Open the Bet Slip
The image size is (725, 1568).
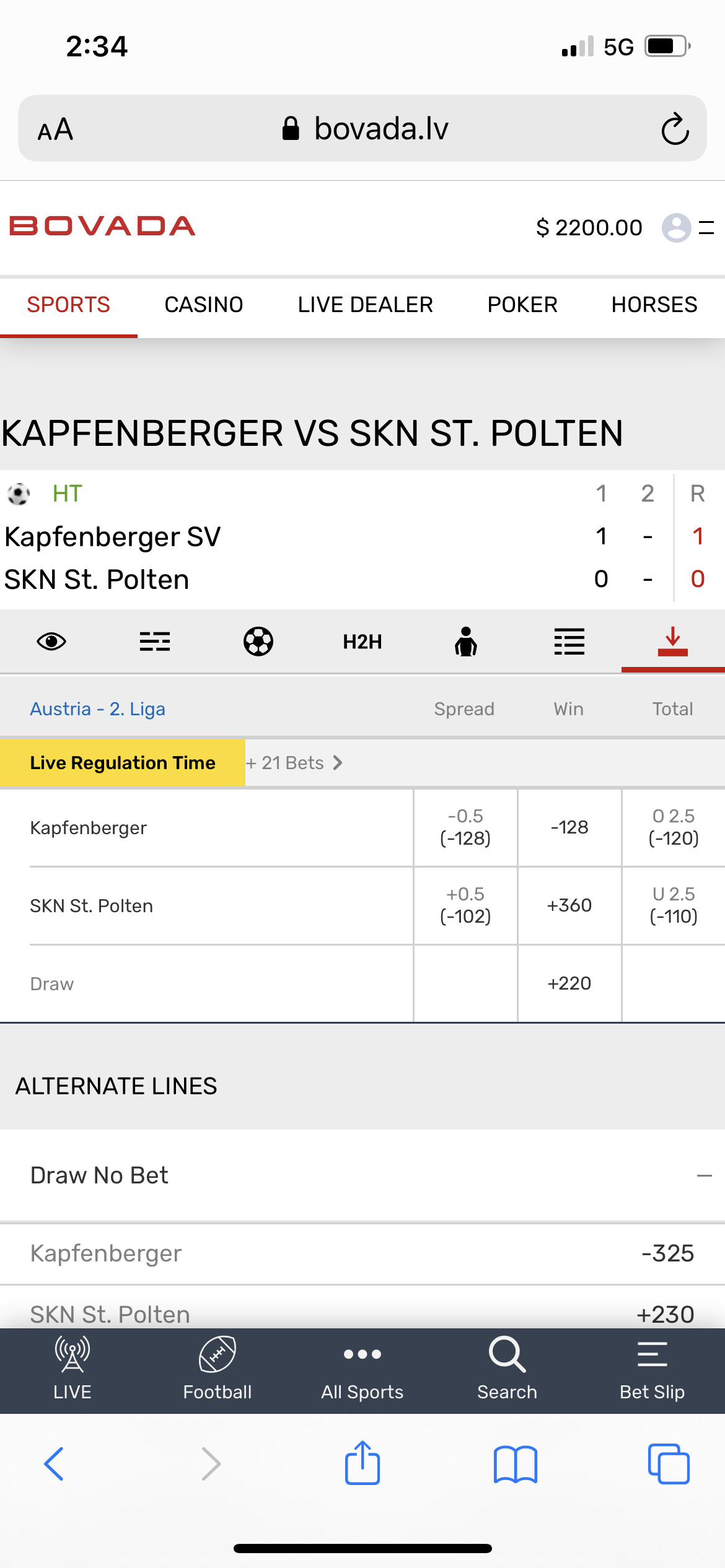tap(652, 1370)
